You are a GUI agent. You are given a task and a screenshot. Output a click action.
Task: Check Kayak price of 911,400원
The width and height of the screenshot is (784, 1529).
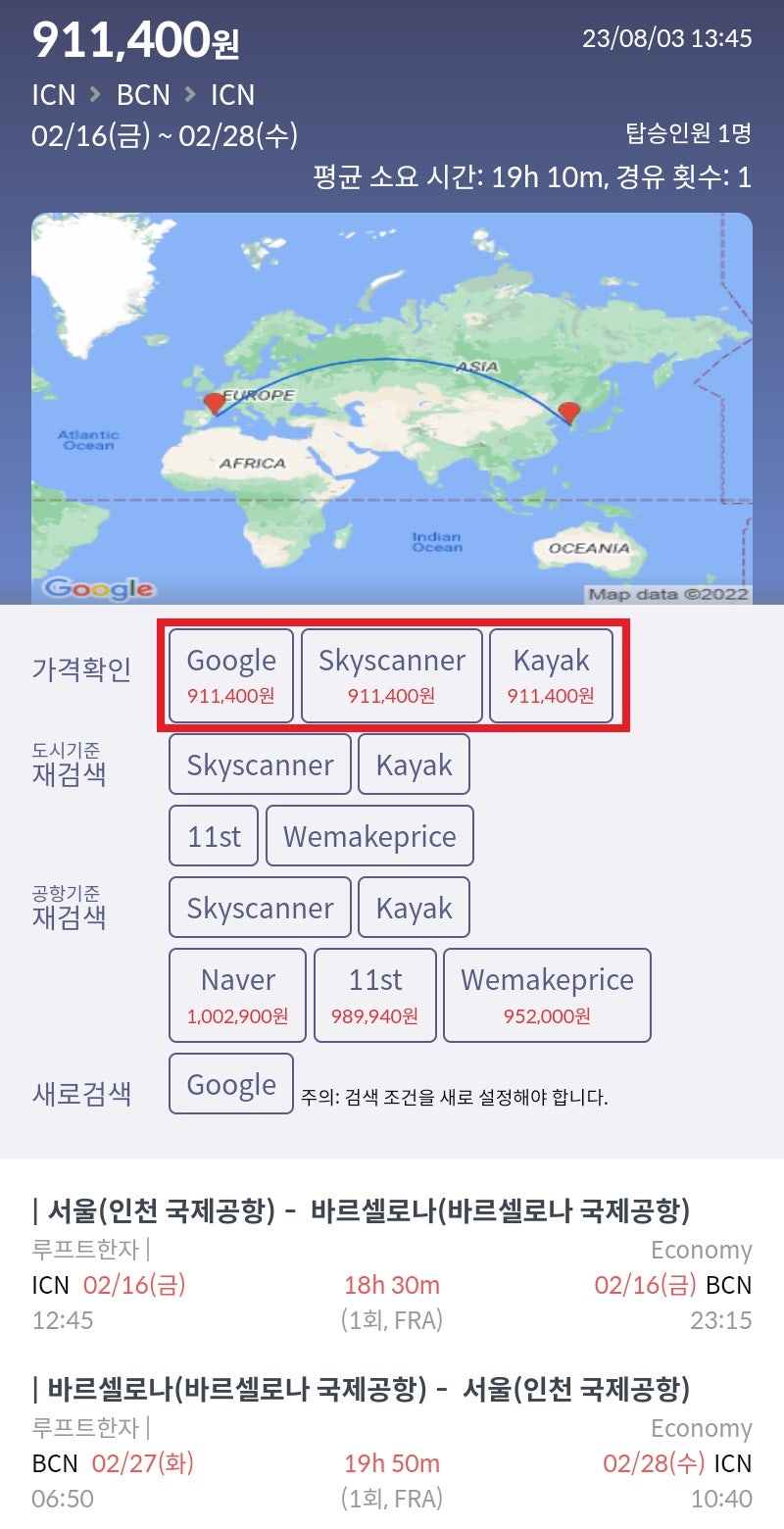551,676
